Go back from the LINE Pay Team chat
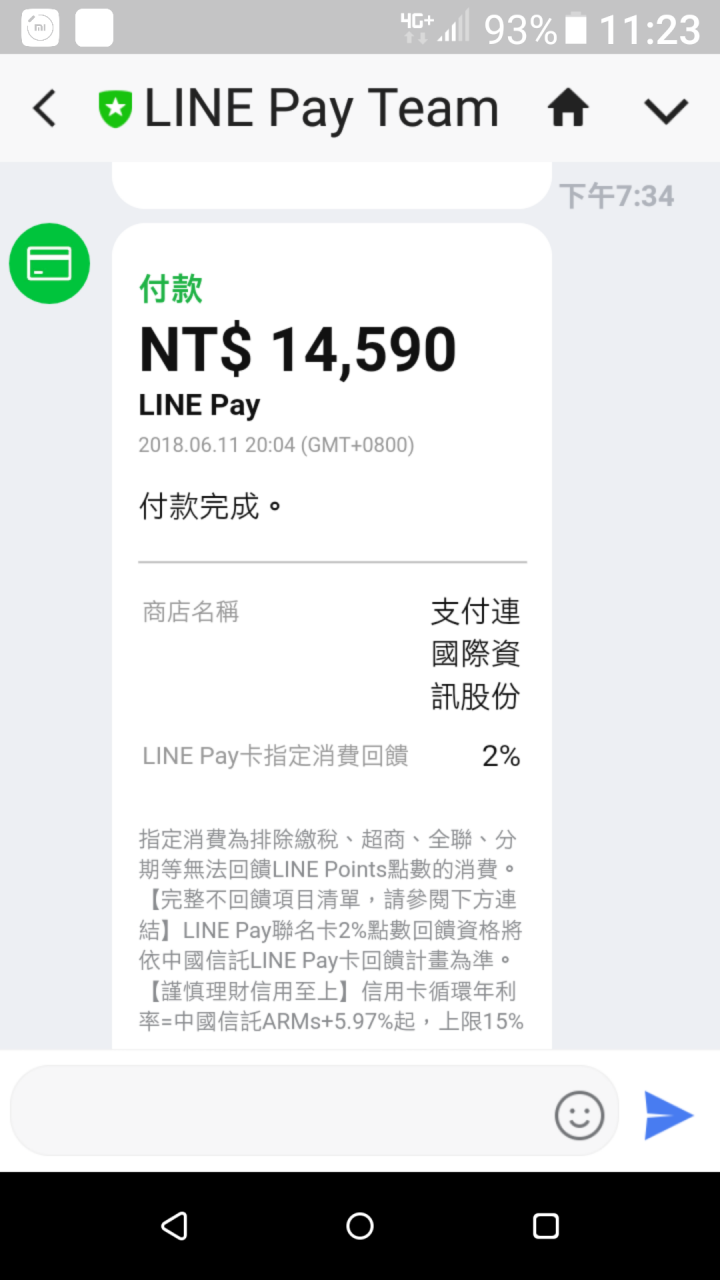The height and width of the screenshot is (1280, 720). 44,108
